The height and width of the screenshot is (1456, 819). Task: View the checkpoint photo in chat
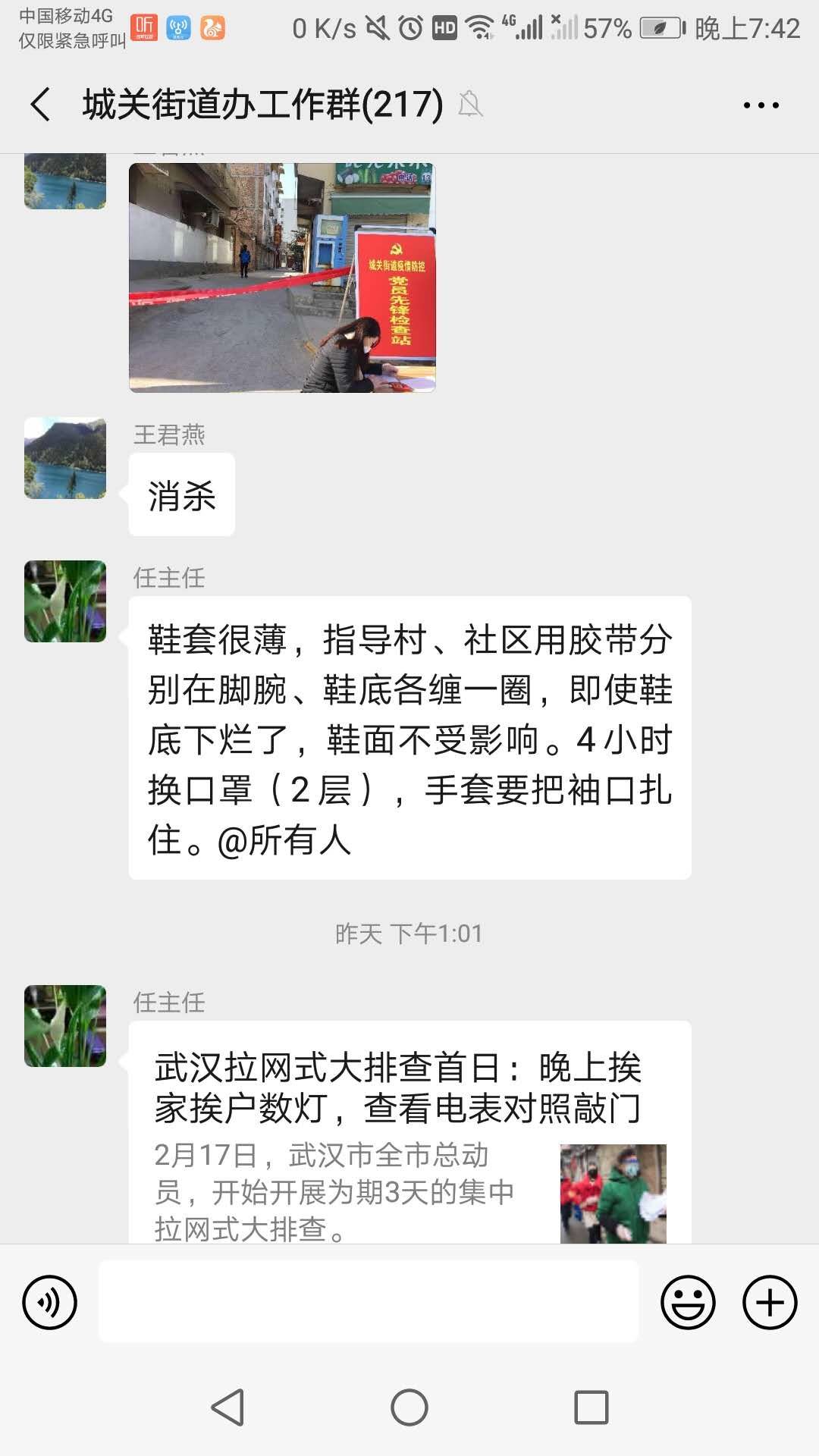click(x=282, y=277)
